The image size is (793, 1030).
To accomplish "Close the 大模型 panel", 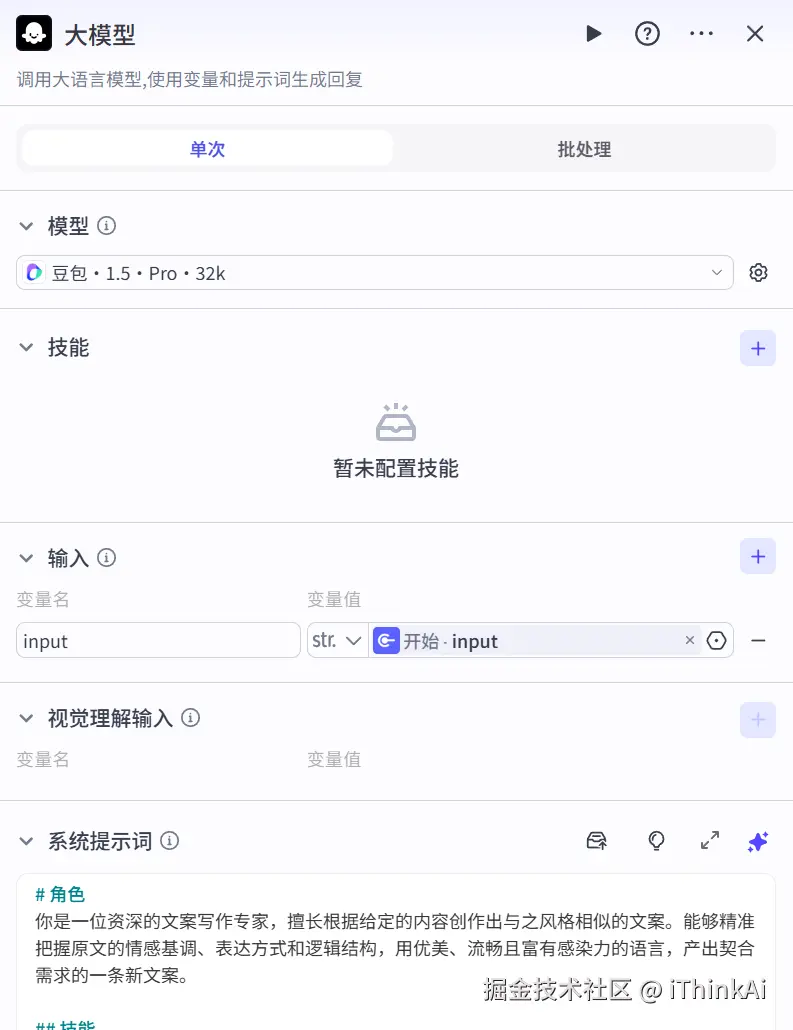I will (x=755, y=34).
